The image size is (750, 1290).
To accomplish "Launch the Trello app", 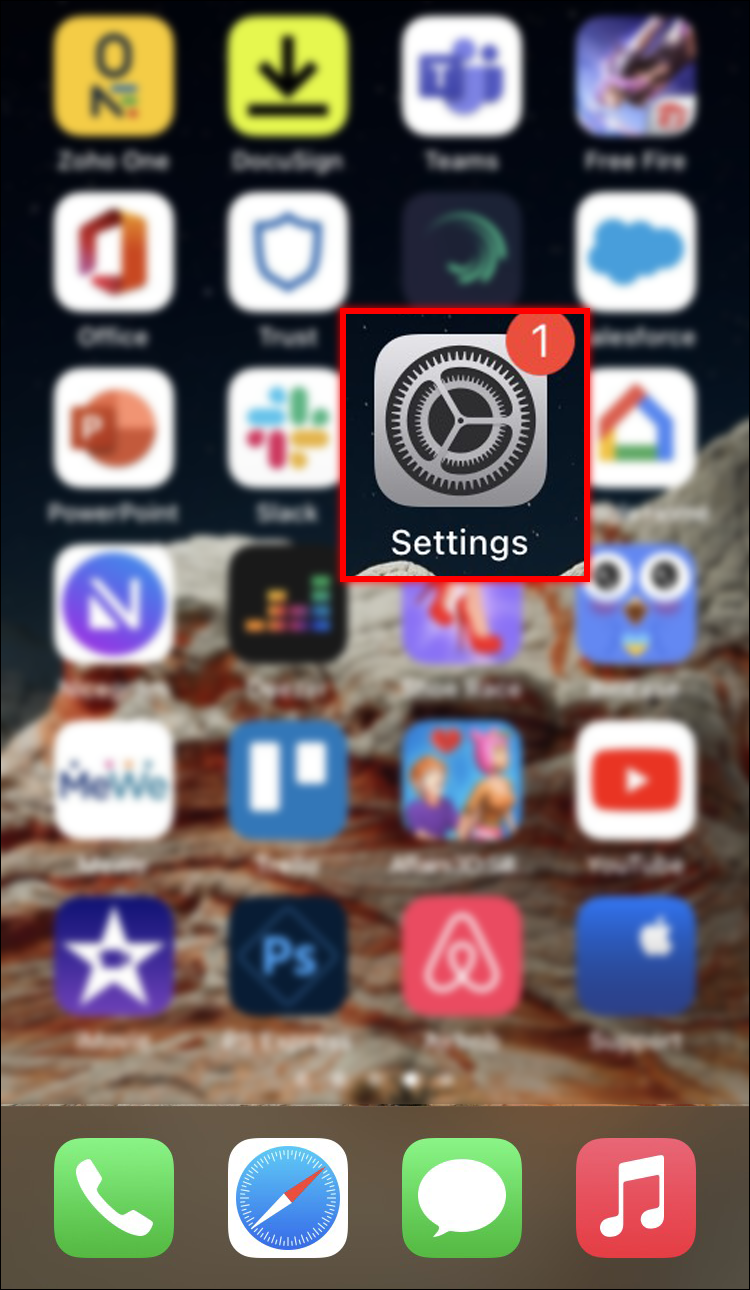I will click(288, 780).
